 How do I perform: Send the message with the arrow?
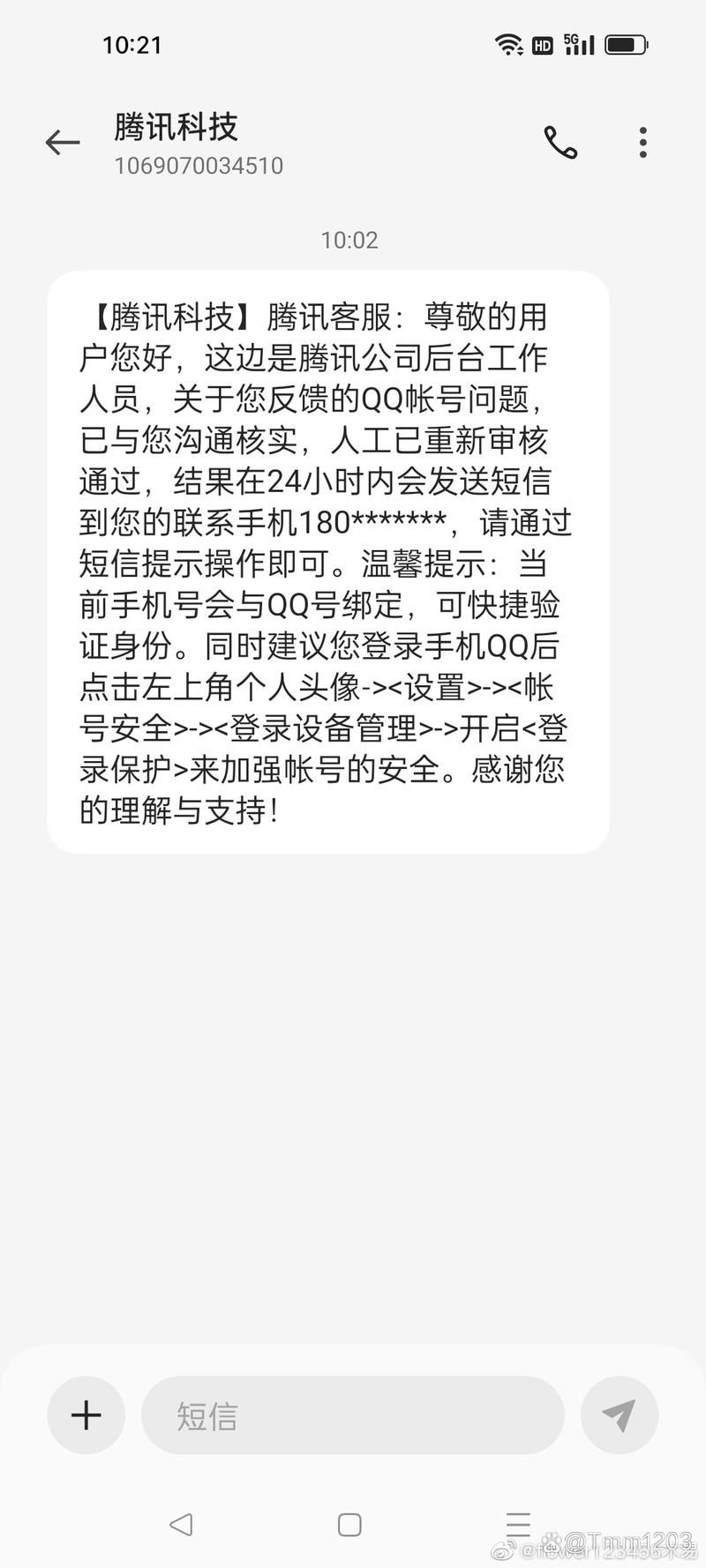[620, 1415]
